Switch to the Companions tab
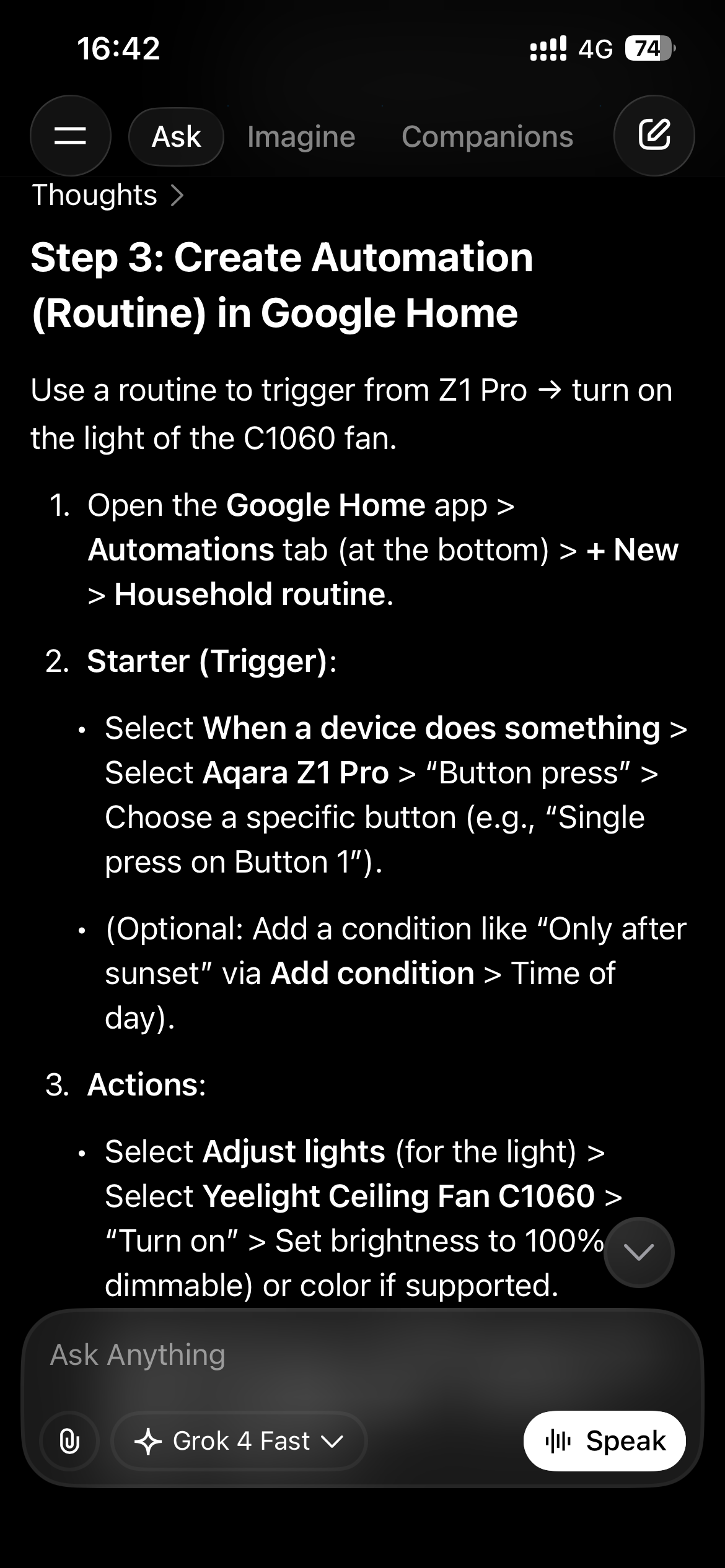725x1568 pixels. (487, 137)
